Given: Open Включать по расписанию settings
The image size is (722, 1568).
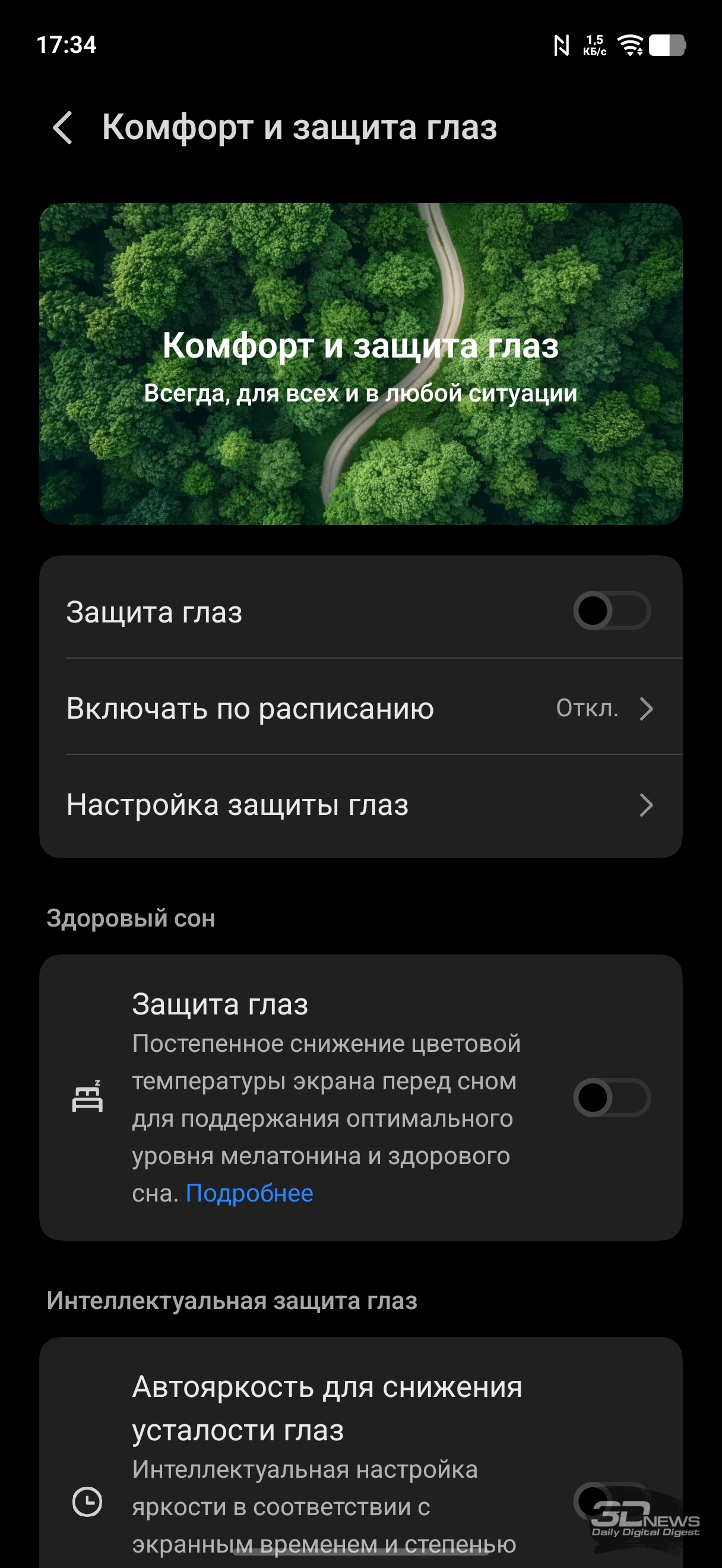Looking at the screenshot, I should 360,708.
